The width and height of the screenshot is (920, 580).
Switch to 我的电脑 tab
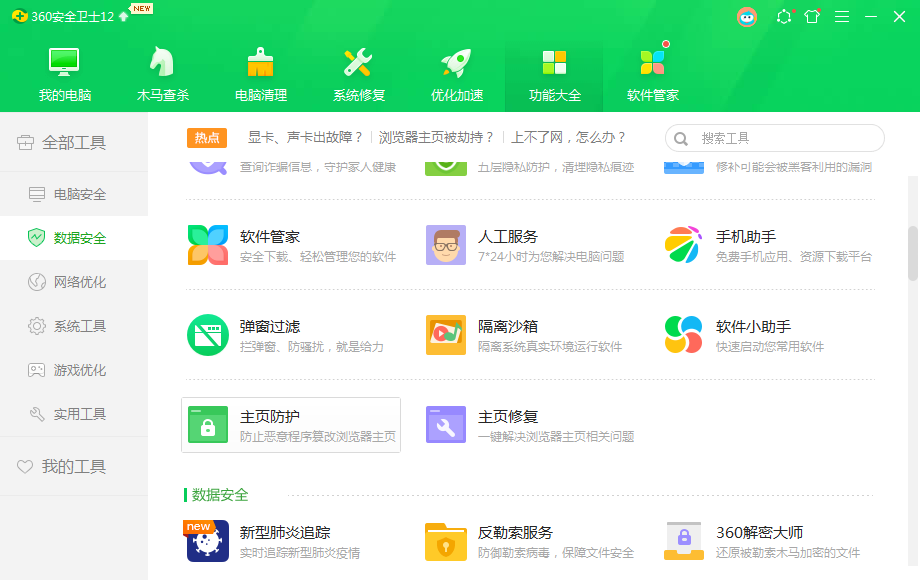(x=65, y=75)
